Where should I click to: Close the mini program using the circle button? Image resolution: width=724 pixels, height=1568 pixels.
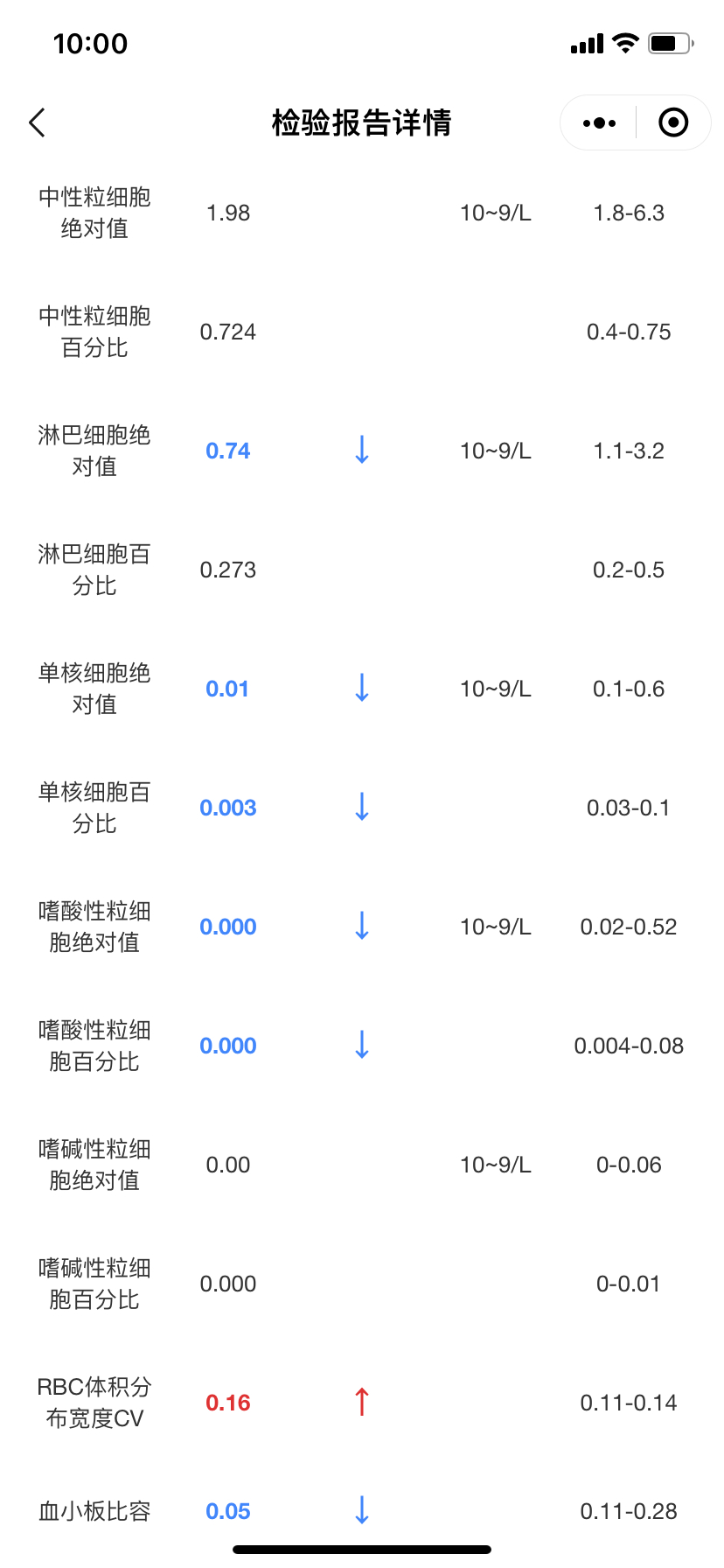673,122
